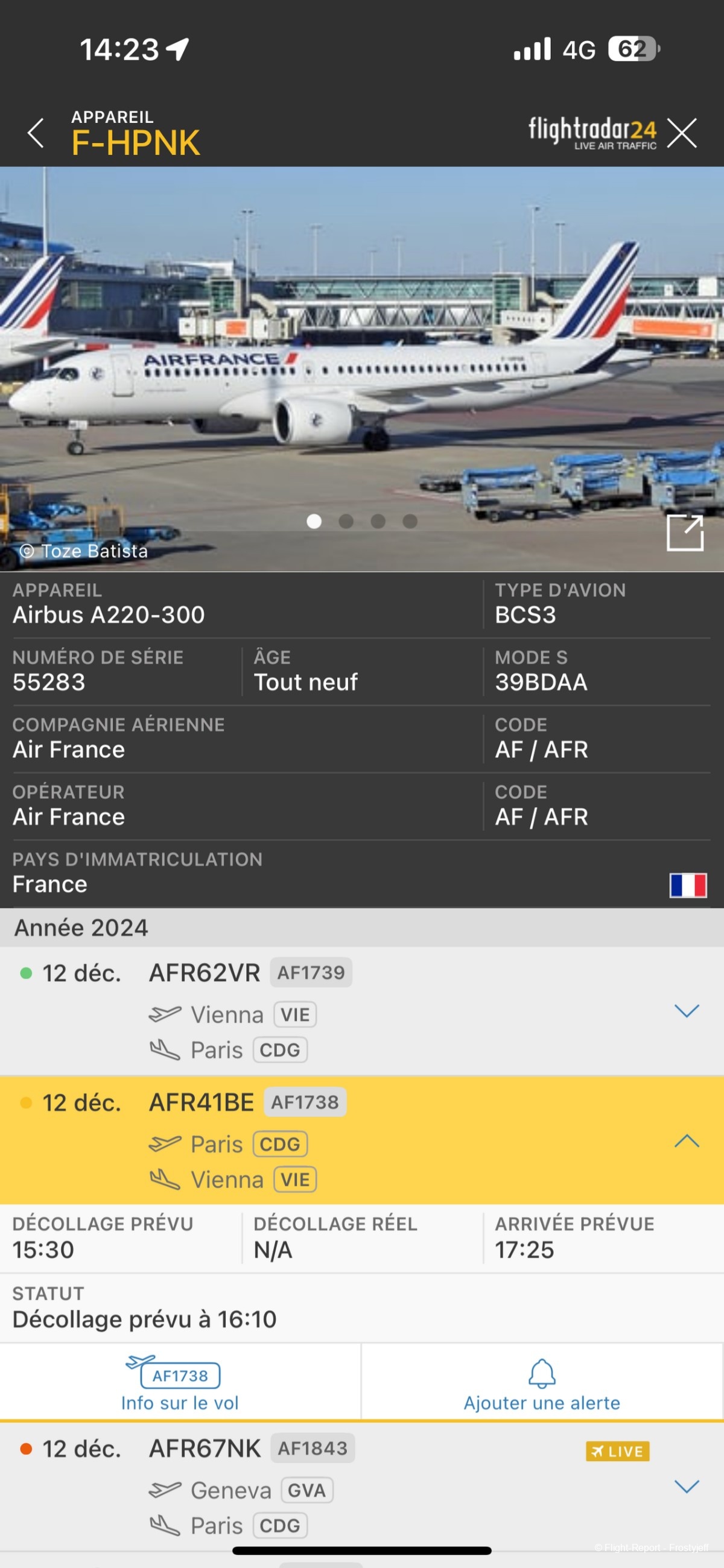Jump to the second photo page dot

346,521
